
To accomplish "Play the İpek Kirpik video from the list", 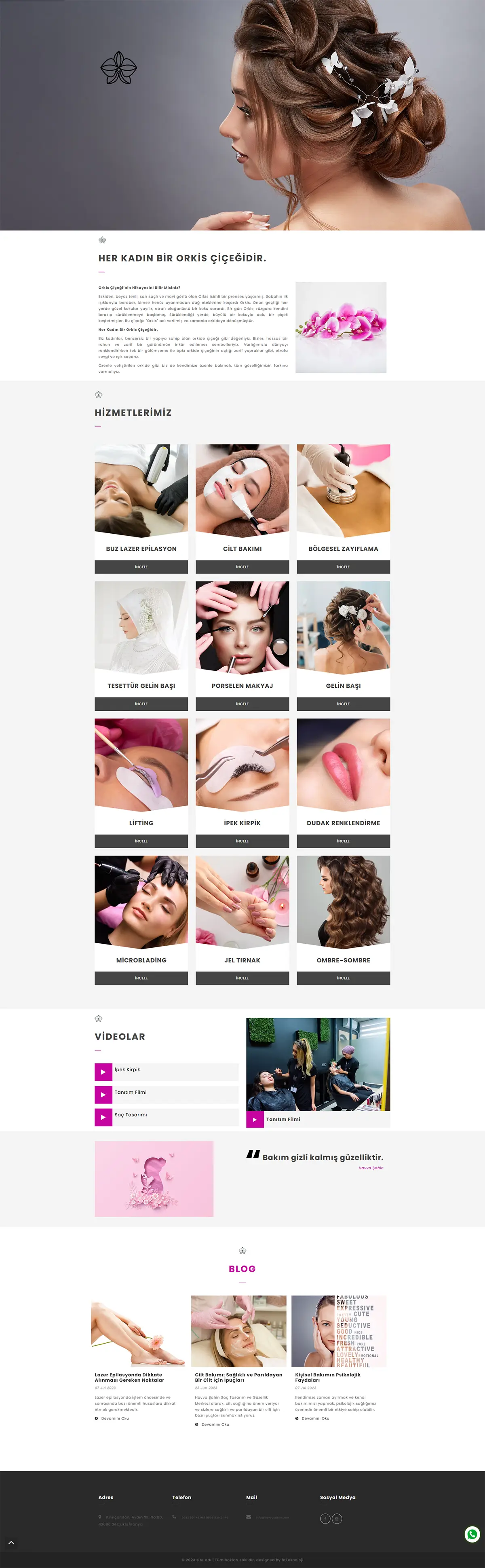I will pos(103,1072).
